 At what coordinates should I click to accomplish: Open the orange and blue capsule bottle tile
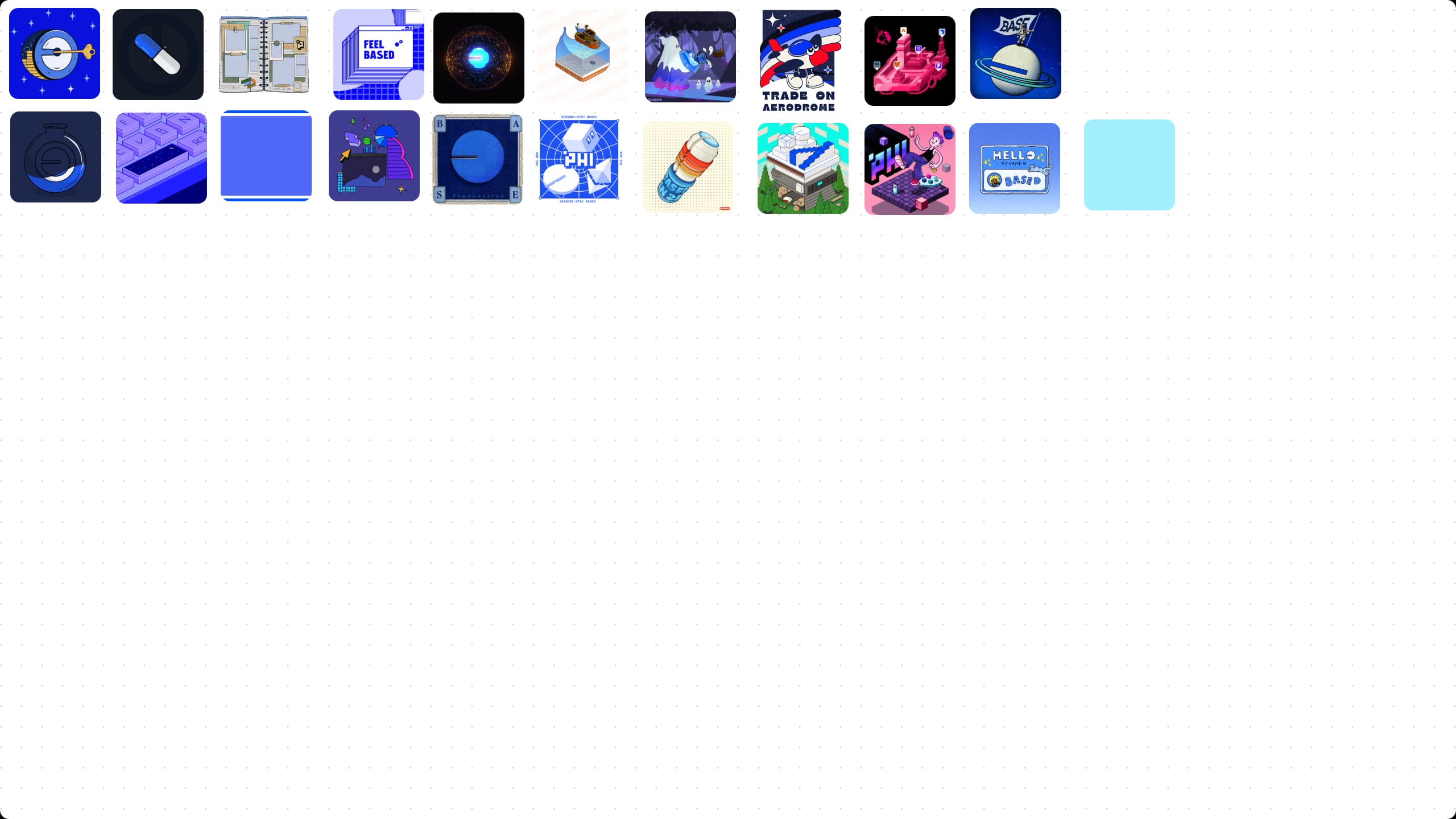tap(688, 167)
